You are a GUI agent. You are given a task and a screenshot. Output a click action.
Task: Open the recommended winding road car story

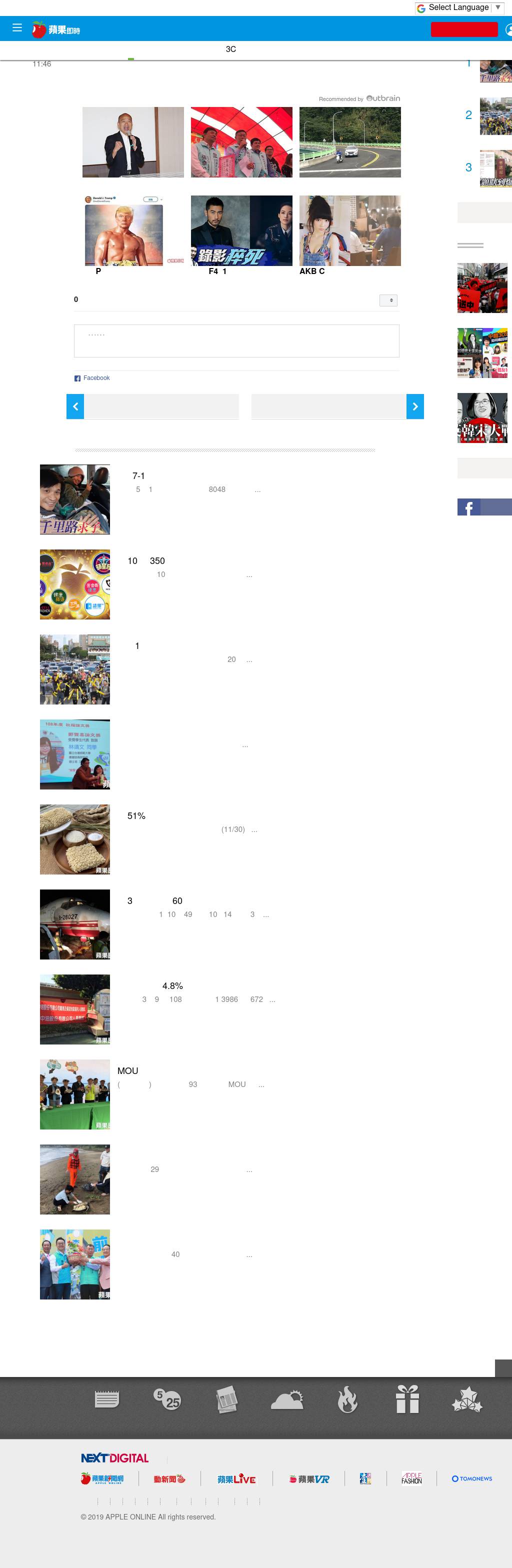click(349, 142)
